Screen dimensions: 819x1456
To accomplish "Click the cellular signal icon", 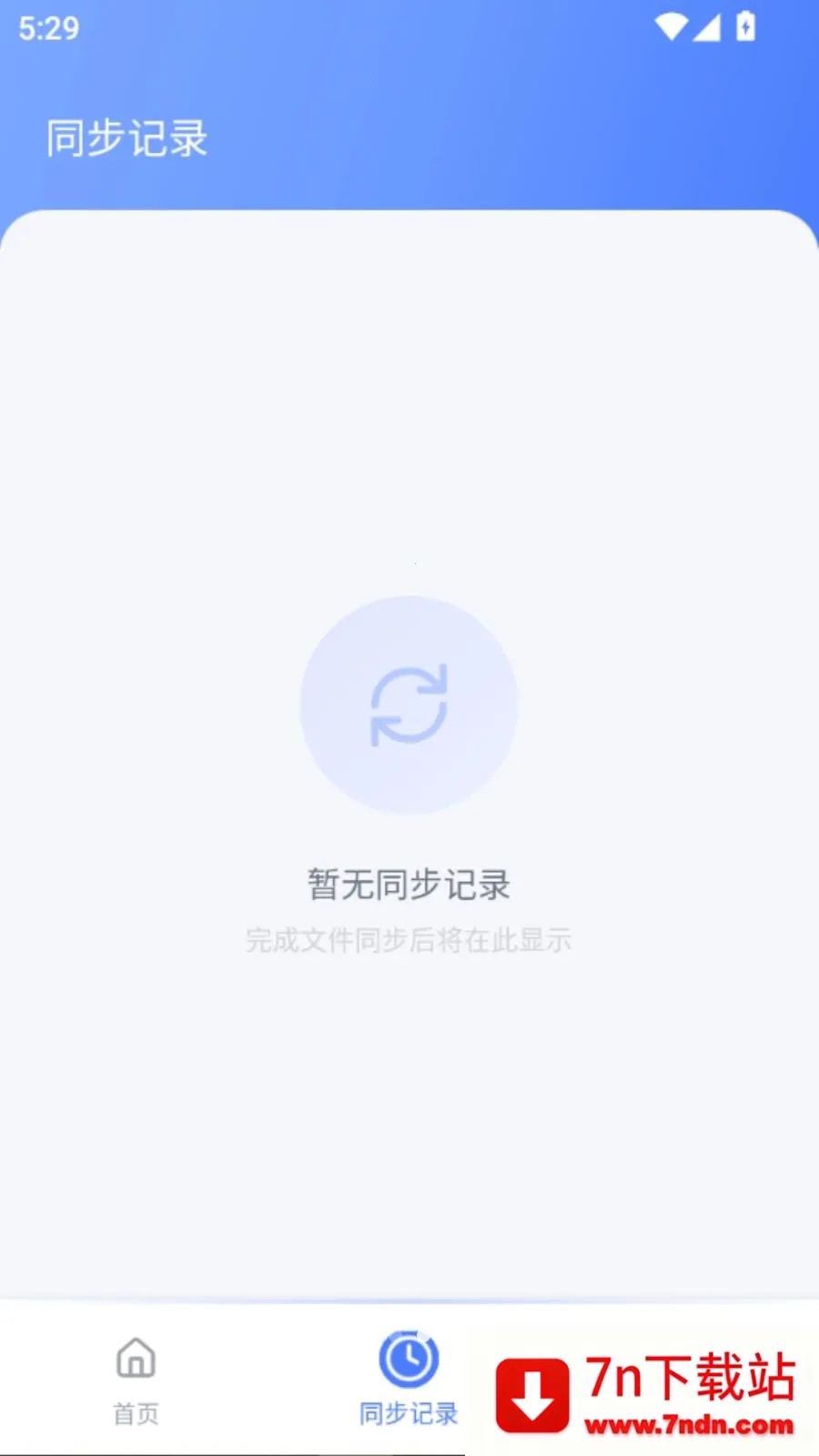I will tap(707, 27).
